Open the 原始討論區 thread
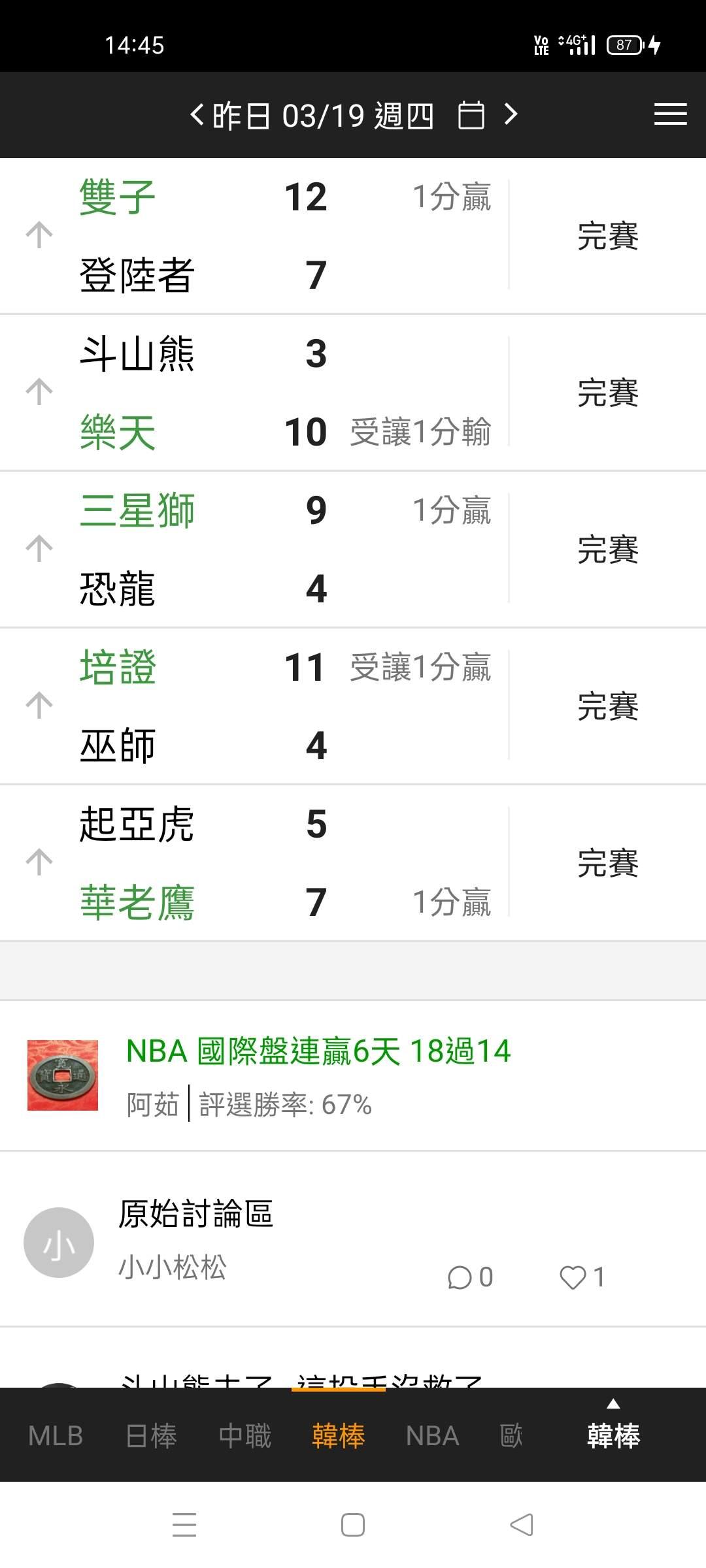 (195, 1214)
